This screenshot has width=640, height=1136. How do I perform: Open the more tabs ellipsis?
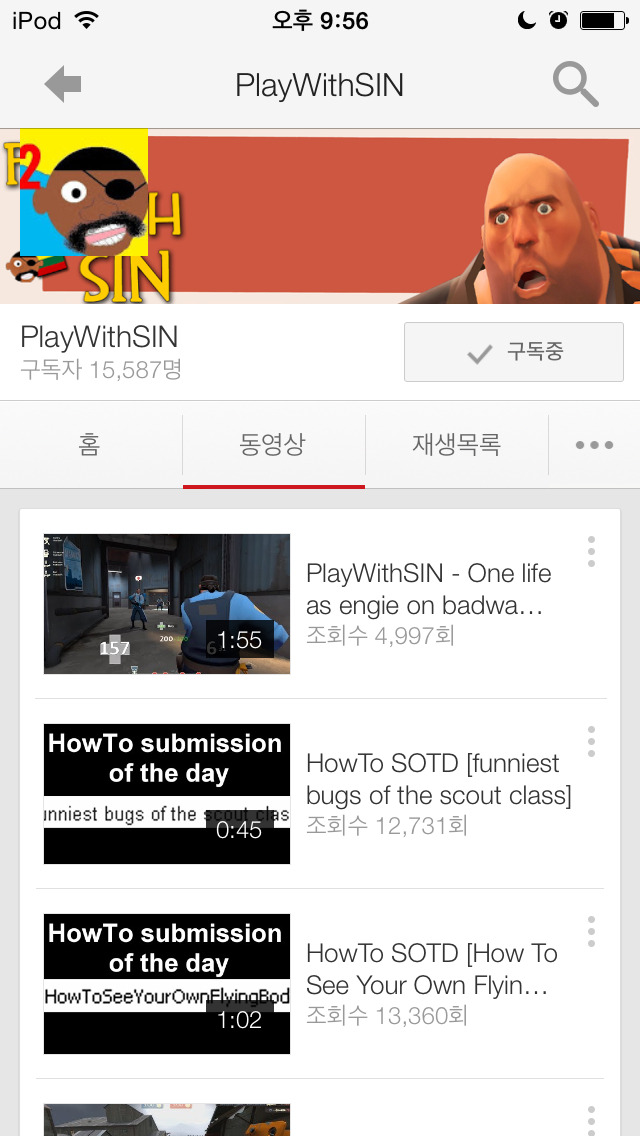click(594, 445)
